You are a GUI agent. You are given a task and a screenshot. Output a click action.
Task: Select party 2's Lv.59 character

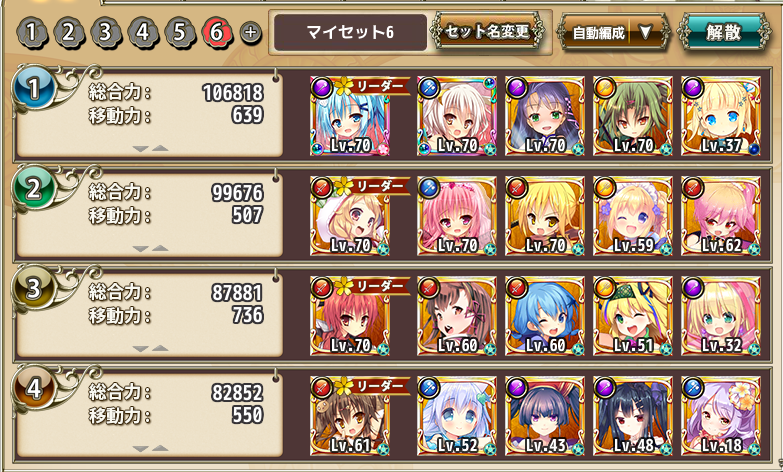click(629, 215)
